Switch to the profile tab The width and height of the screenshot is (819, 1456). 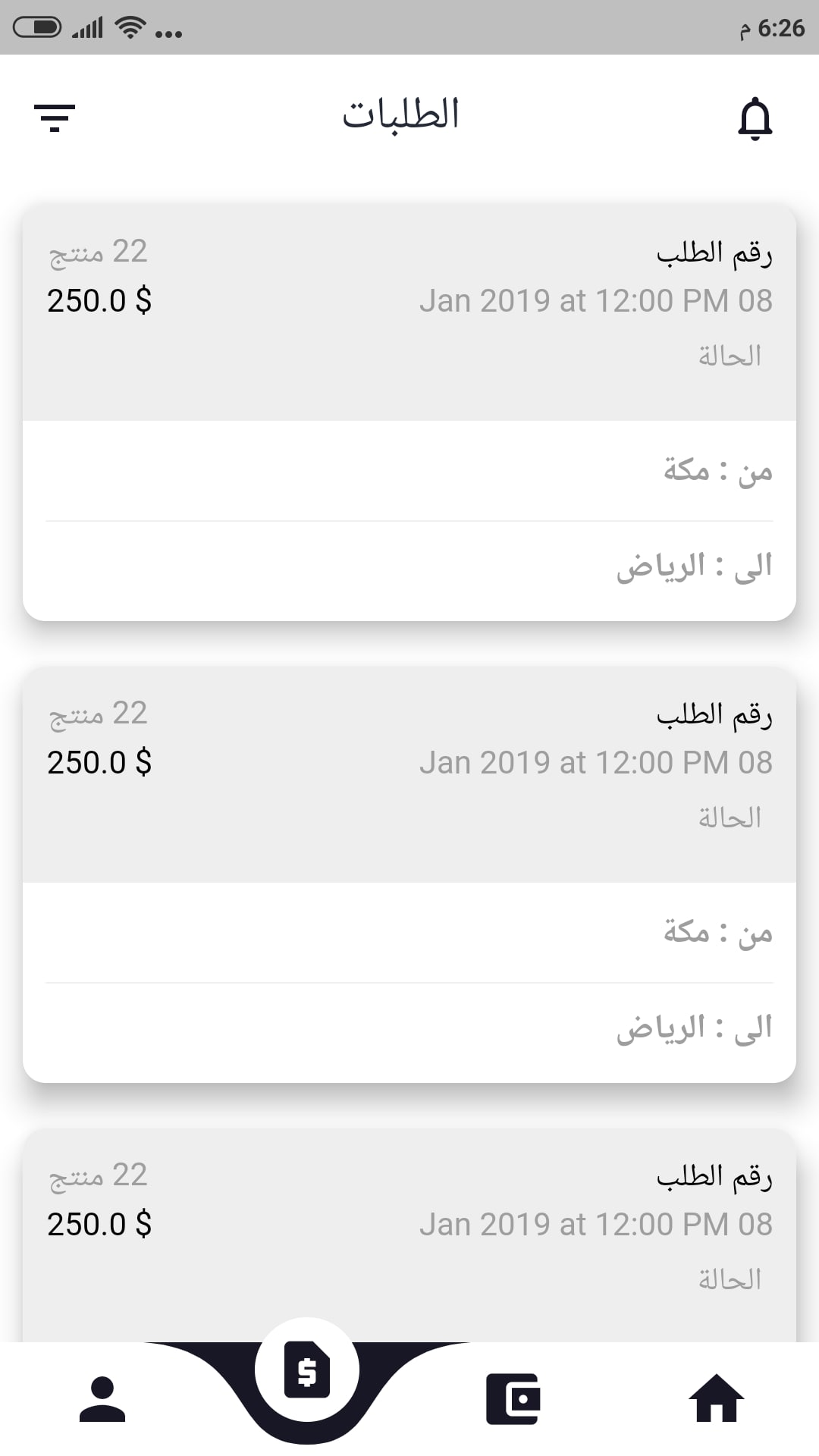102,1399
